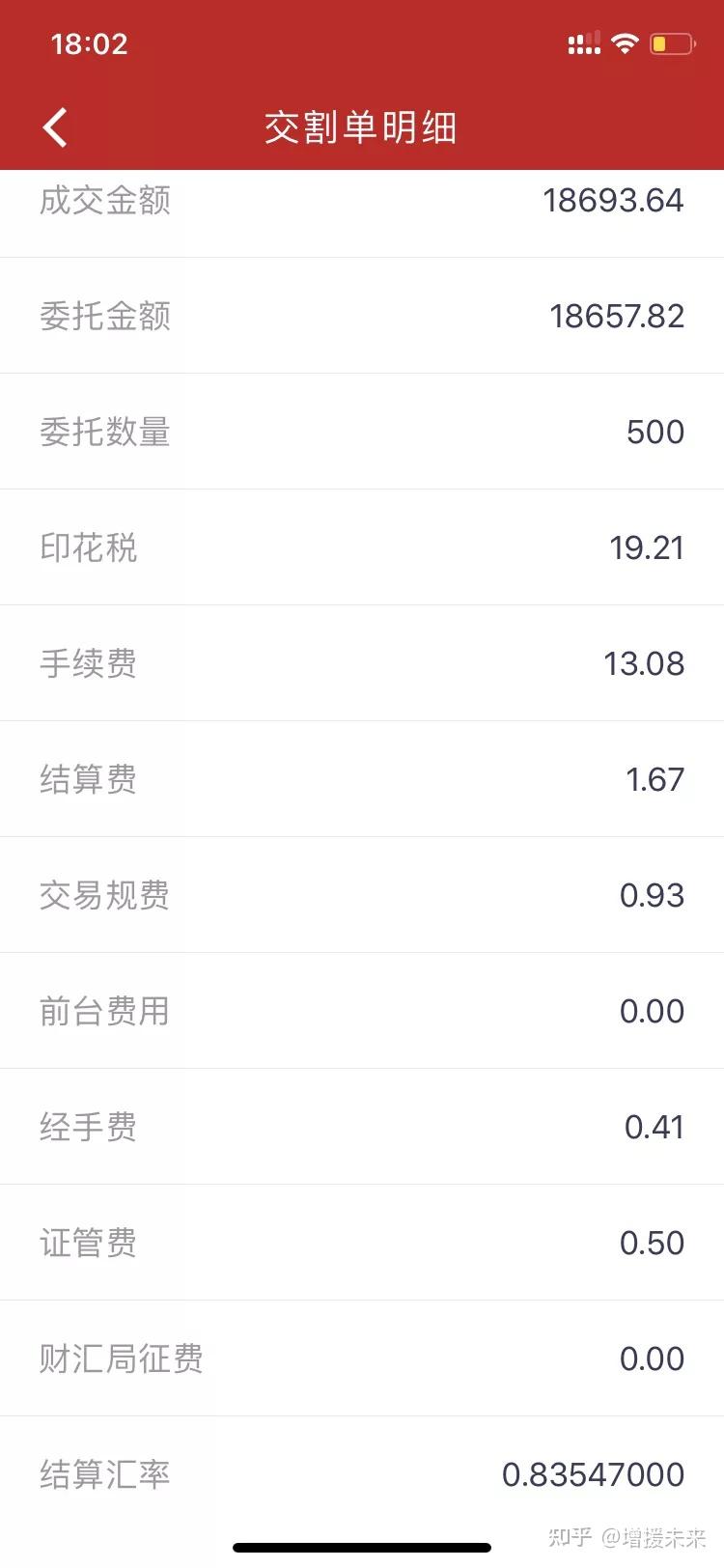
Task: Select the 前台费用 row showing 0.00
Action: click(x=362, y=1011)
